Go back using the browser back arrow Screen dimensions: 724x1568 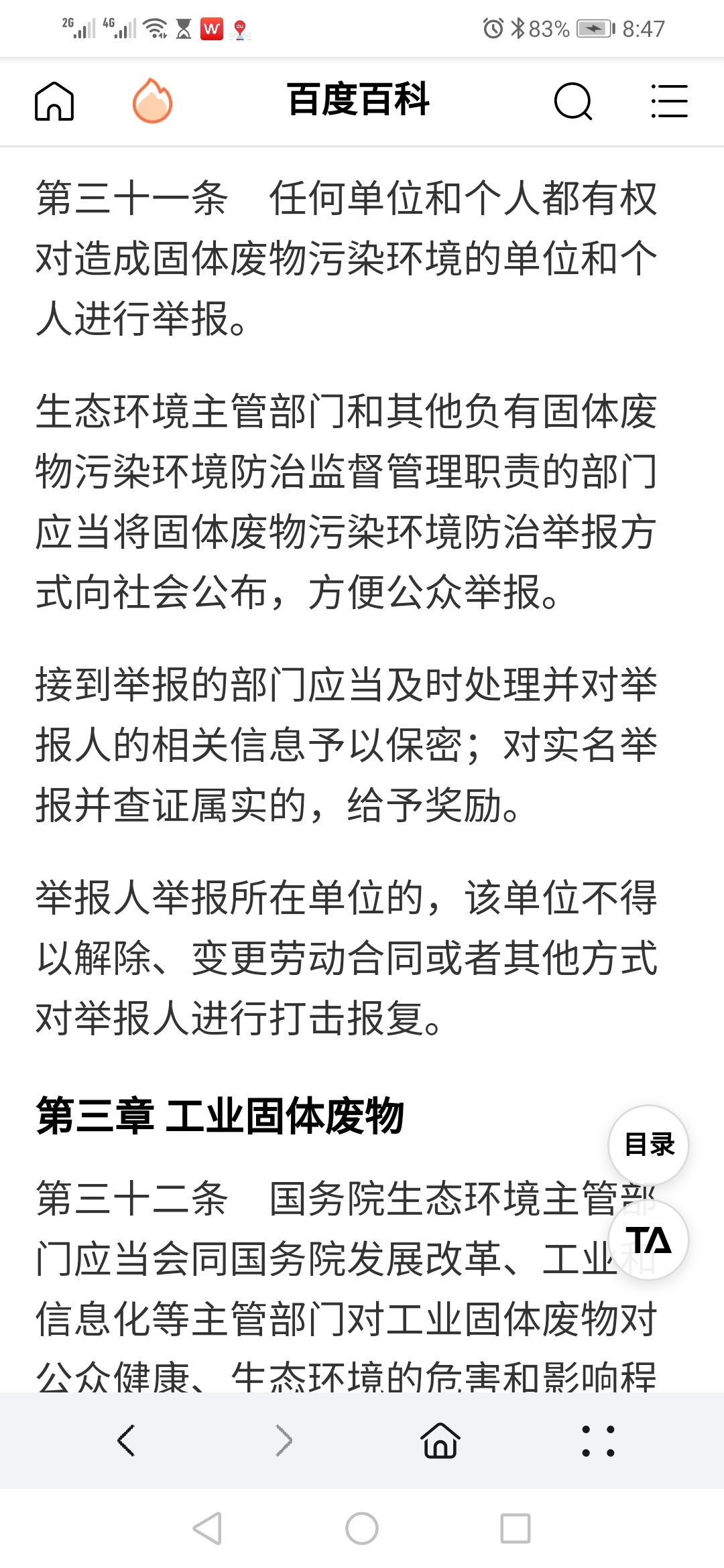pyautogui.click(x=126, y=1440)
